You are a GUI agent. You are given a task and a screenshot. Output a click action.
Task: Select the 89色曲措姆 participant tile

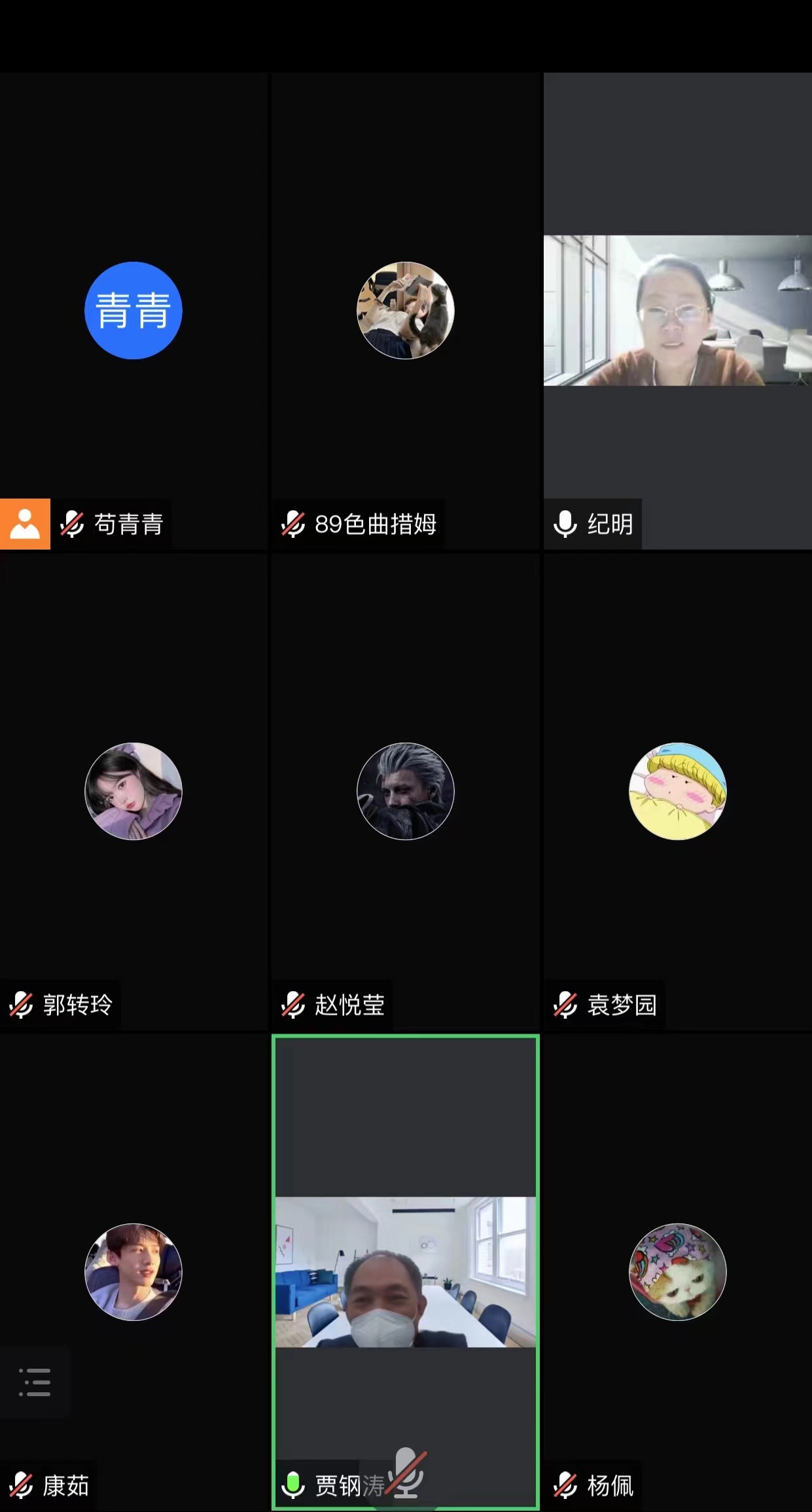(405, 311)
